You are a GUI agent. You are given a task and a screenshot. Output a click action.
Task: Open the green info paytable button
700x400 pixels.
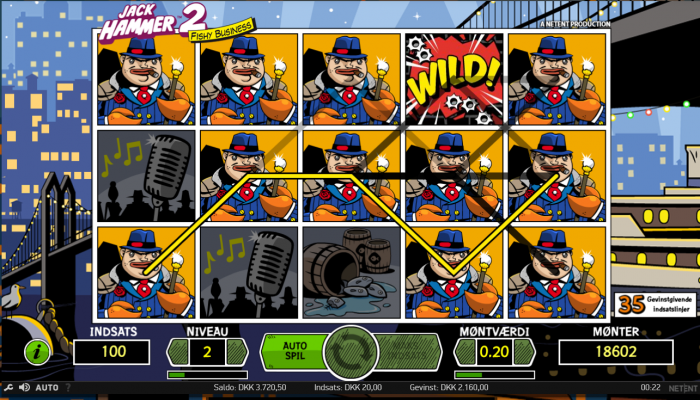coord(37,352)
